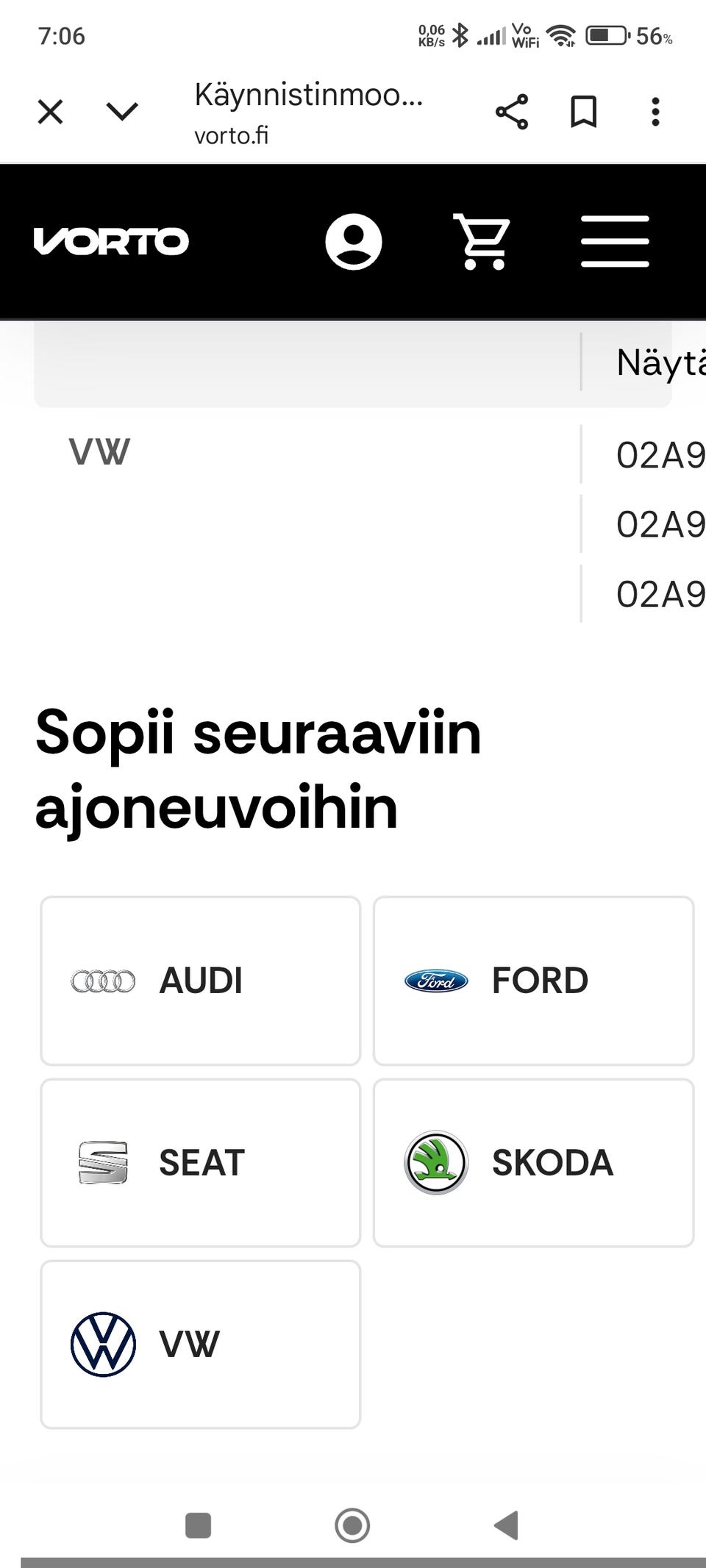Select the FORD vehicle card
Image resolution: width=706 pixels, height=1568 pixels.
(x=533, y=981)
